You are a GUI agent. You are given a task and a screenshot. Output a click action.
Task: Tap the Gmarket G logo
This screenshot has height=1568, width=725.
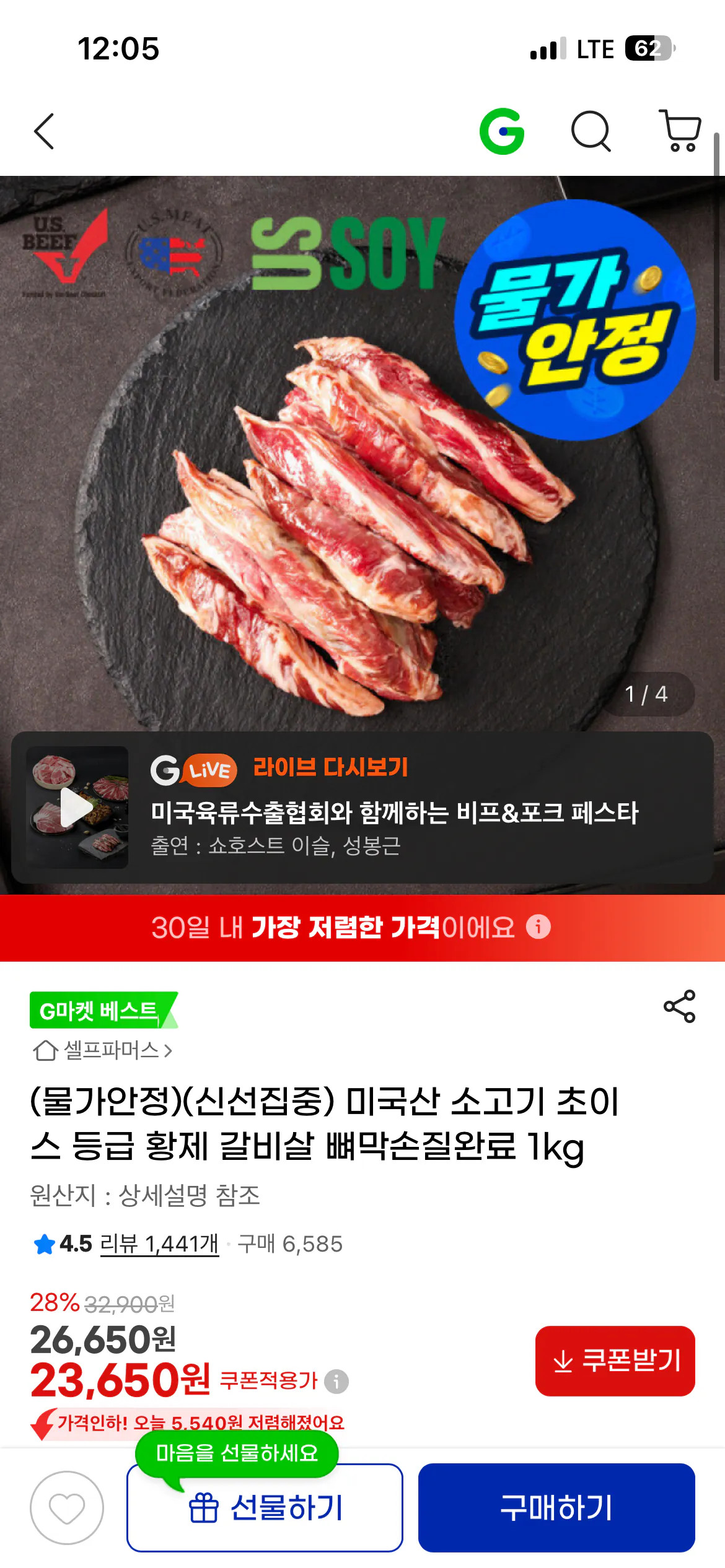coord(502,132)
